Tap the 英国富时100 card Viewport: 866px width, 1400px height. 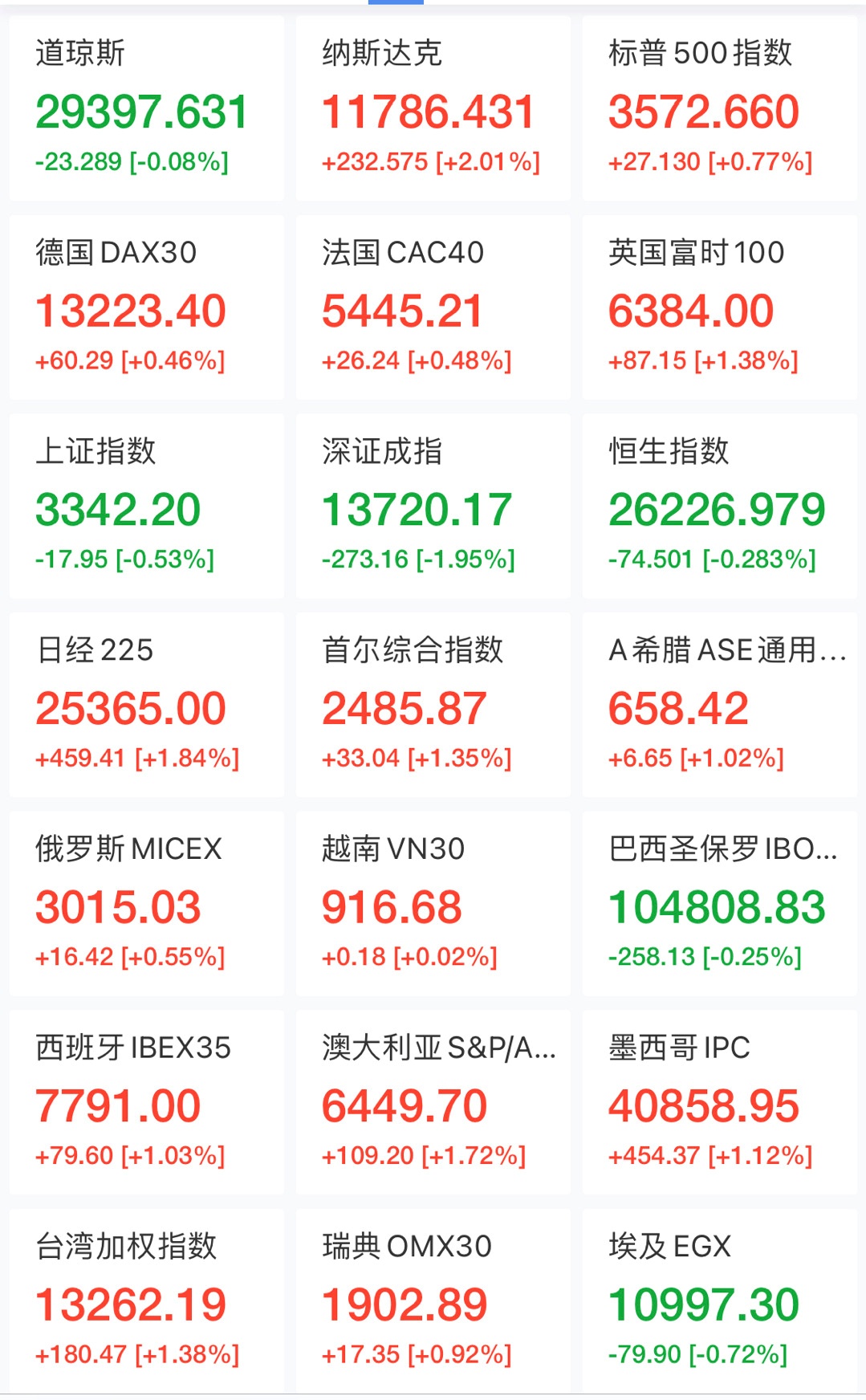tap(720, 307)
